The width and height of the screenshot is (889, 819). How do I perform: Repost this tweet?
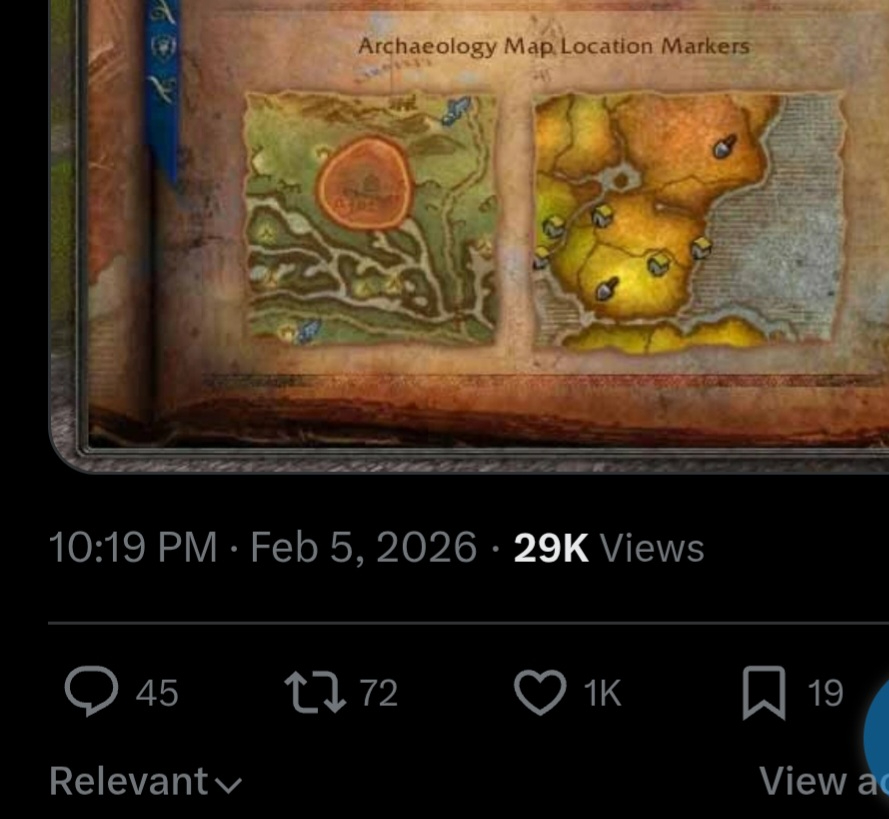click(316, 692)
